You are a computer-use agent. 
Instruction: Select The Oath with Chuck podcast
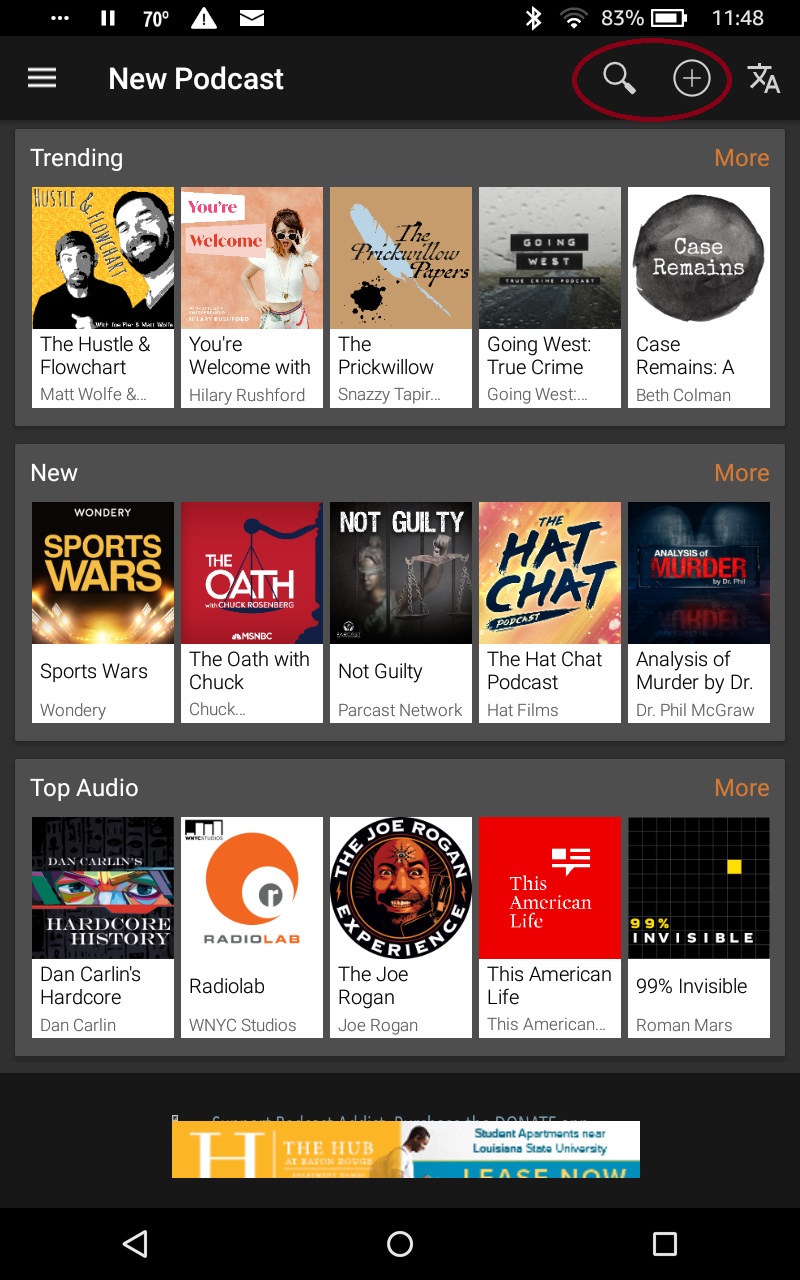tap(252, 612)
